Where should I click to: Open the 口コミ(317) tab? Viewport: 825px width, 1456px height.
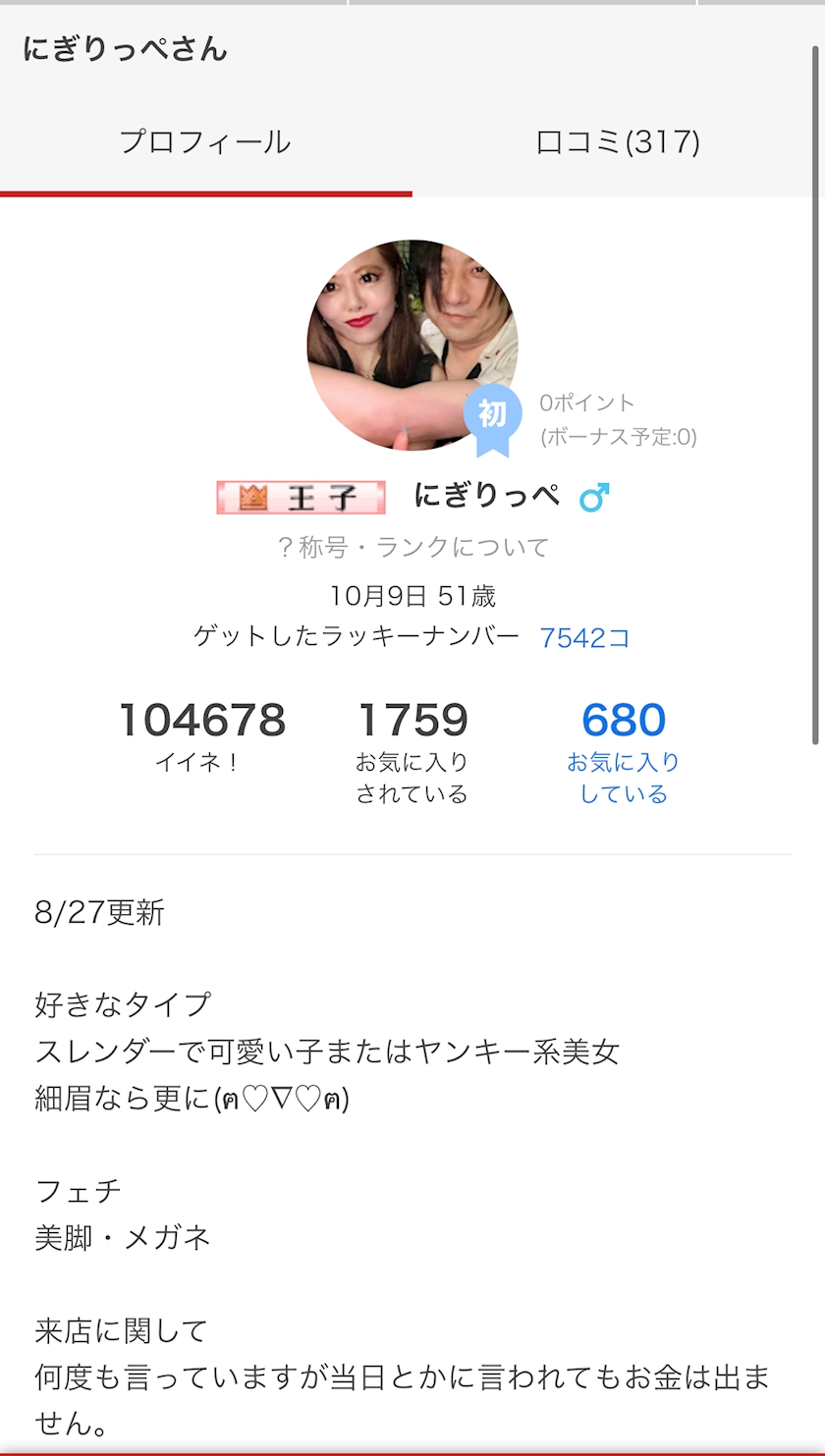point(618,142)
